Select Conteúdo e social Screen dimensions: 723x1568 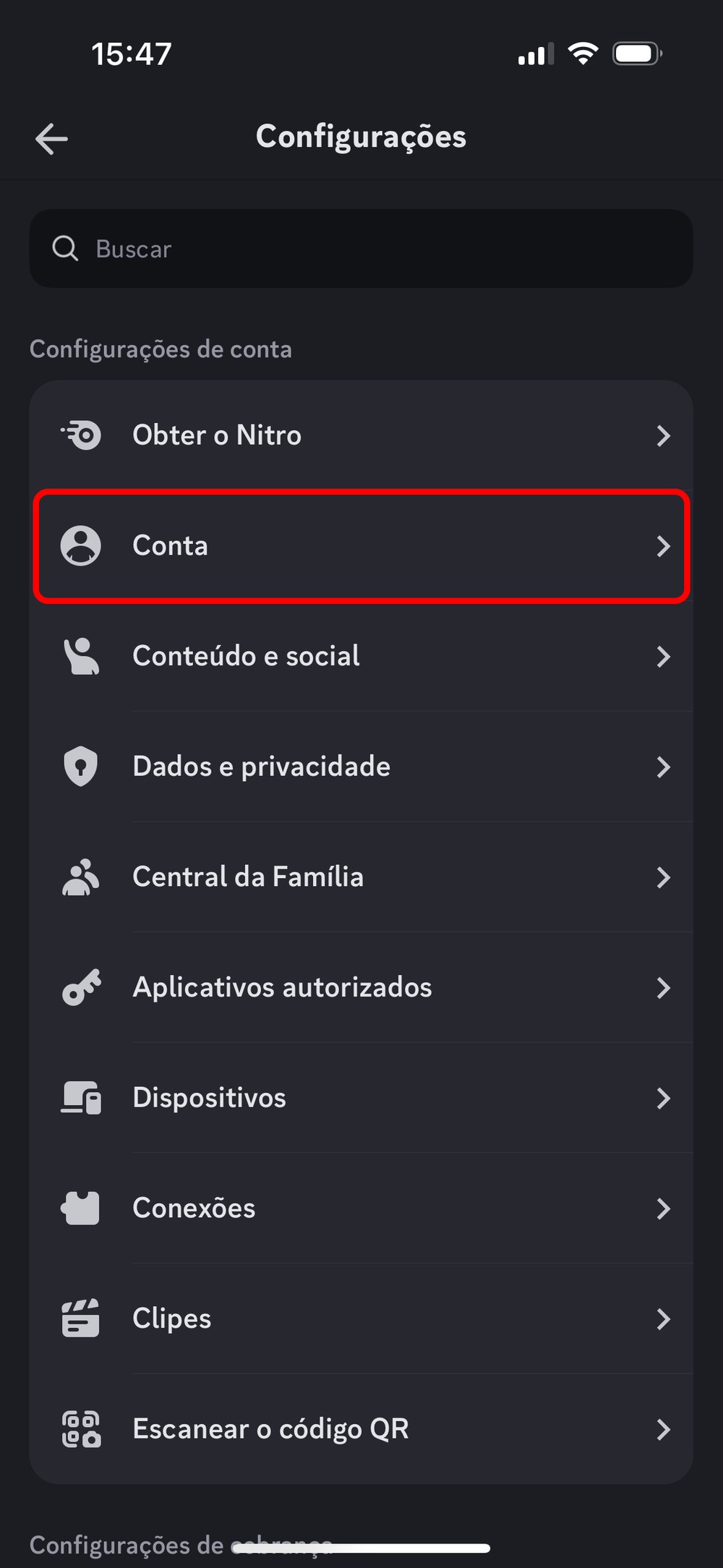[x=361, y=657]
